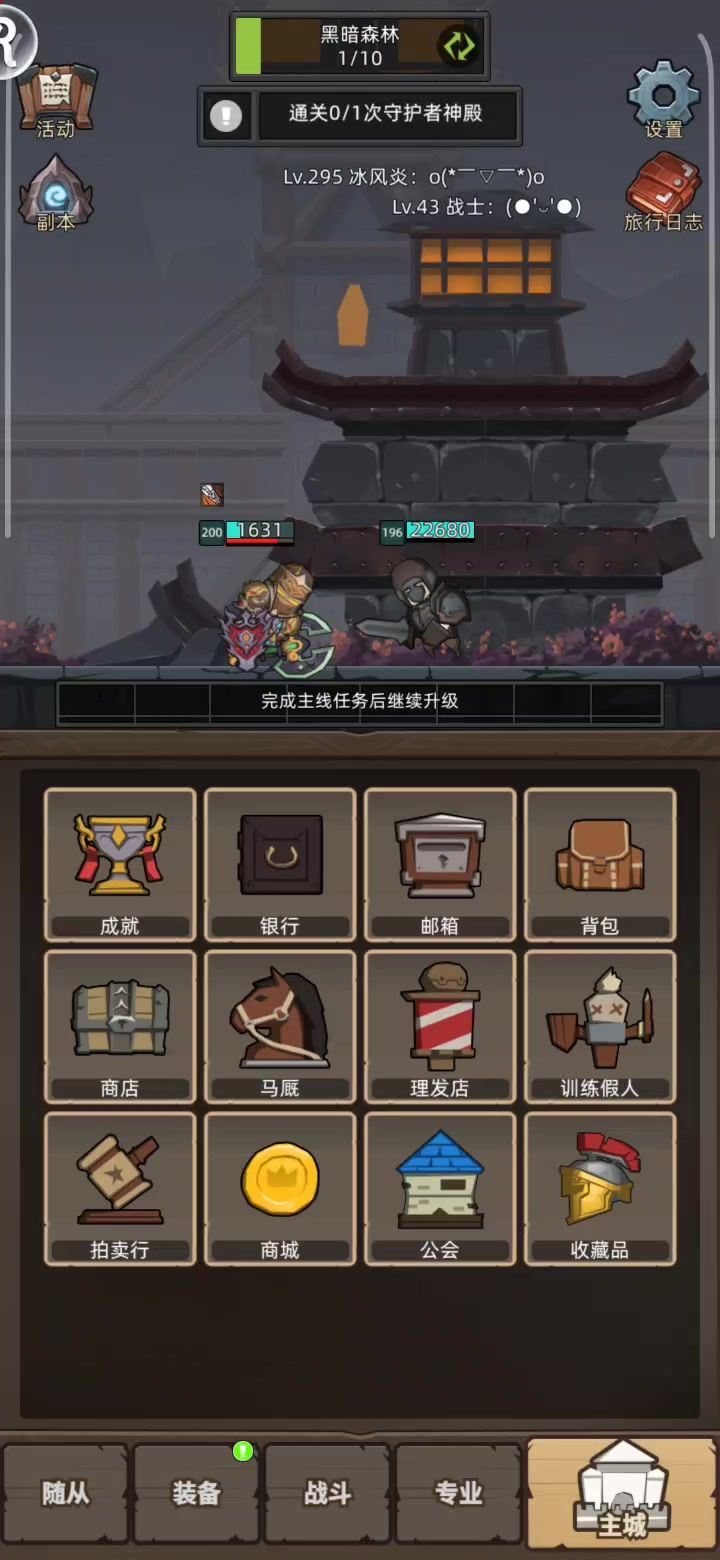Enter the 拍卖行 auction house

pos(120,1189)
